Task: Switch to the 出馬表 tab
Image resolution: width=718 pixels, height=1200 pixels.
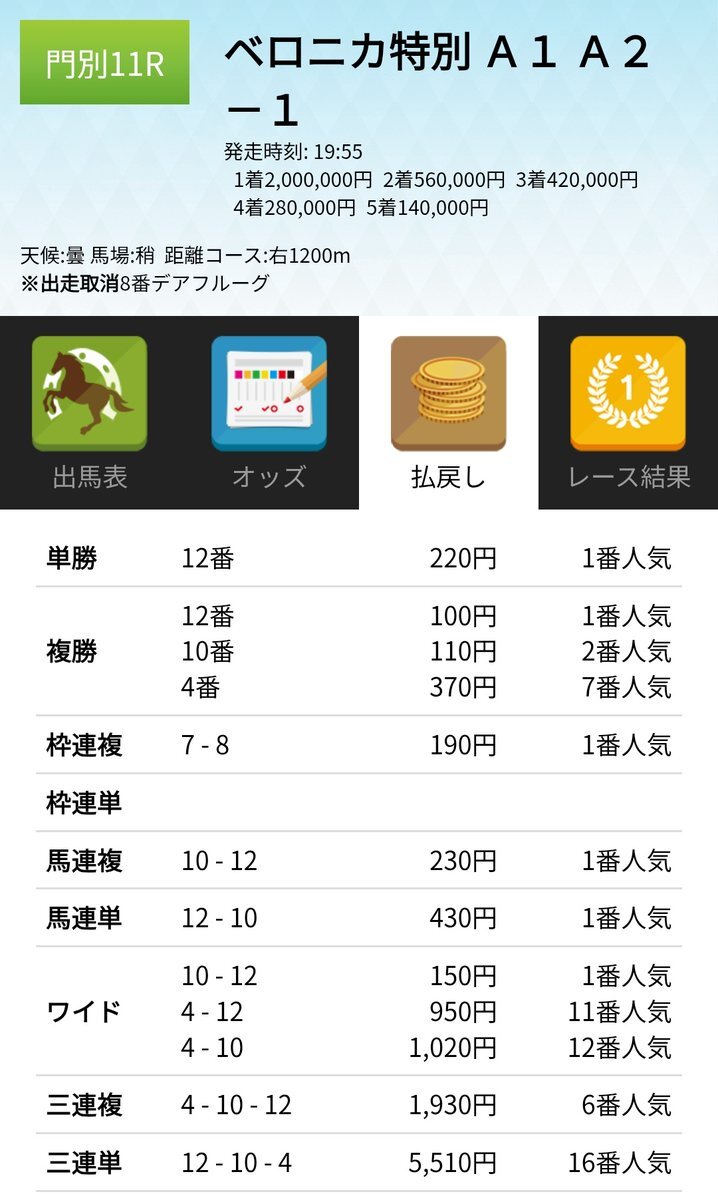Action: (x=89, y=412)
